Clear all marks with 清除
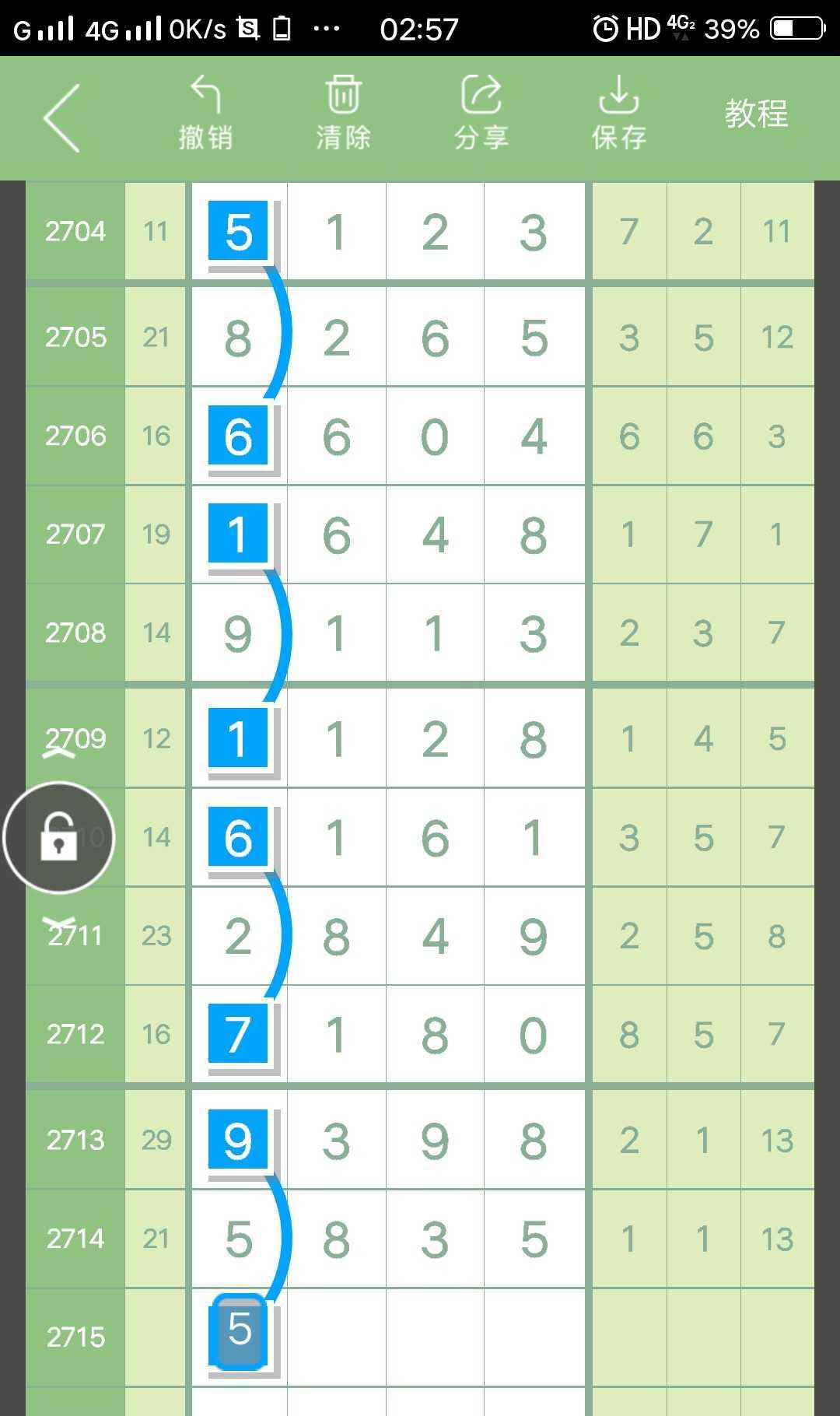This screenshot has width=840, height=1416. [343, 114]
